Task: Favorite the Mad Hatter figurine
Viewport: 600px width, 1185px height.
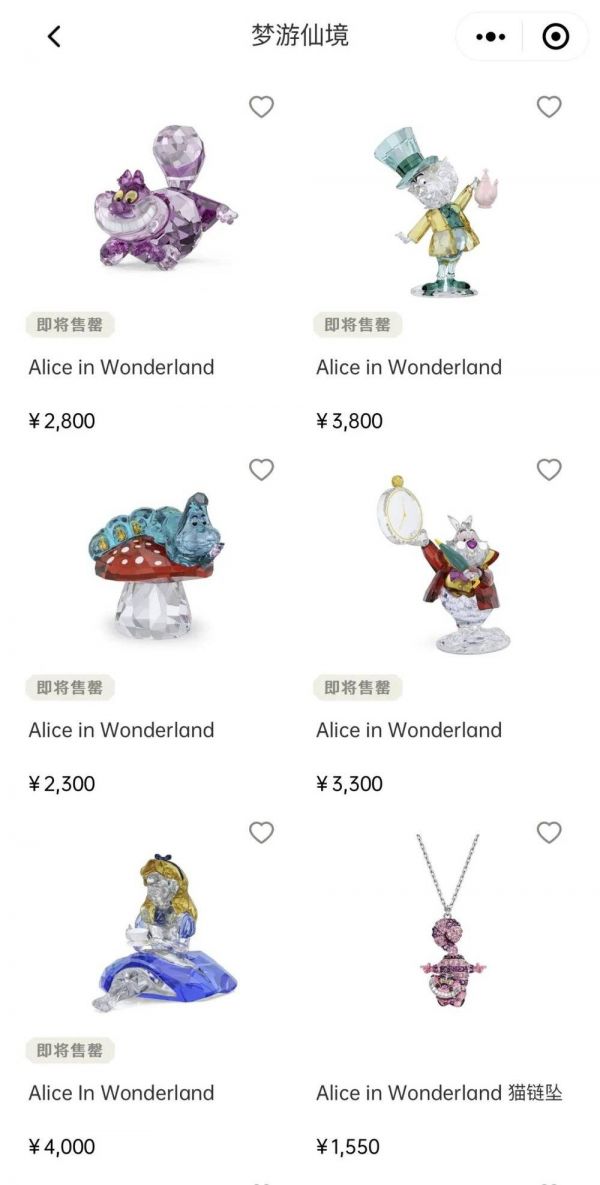Action: tap(549, 107)
